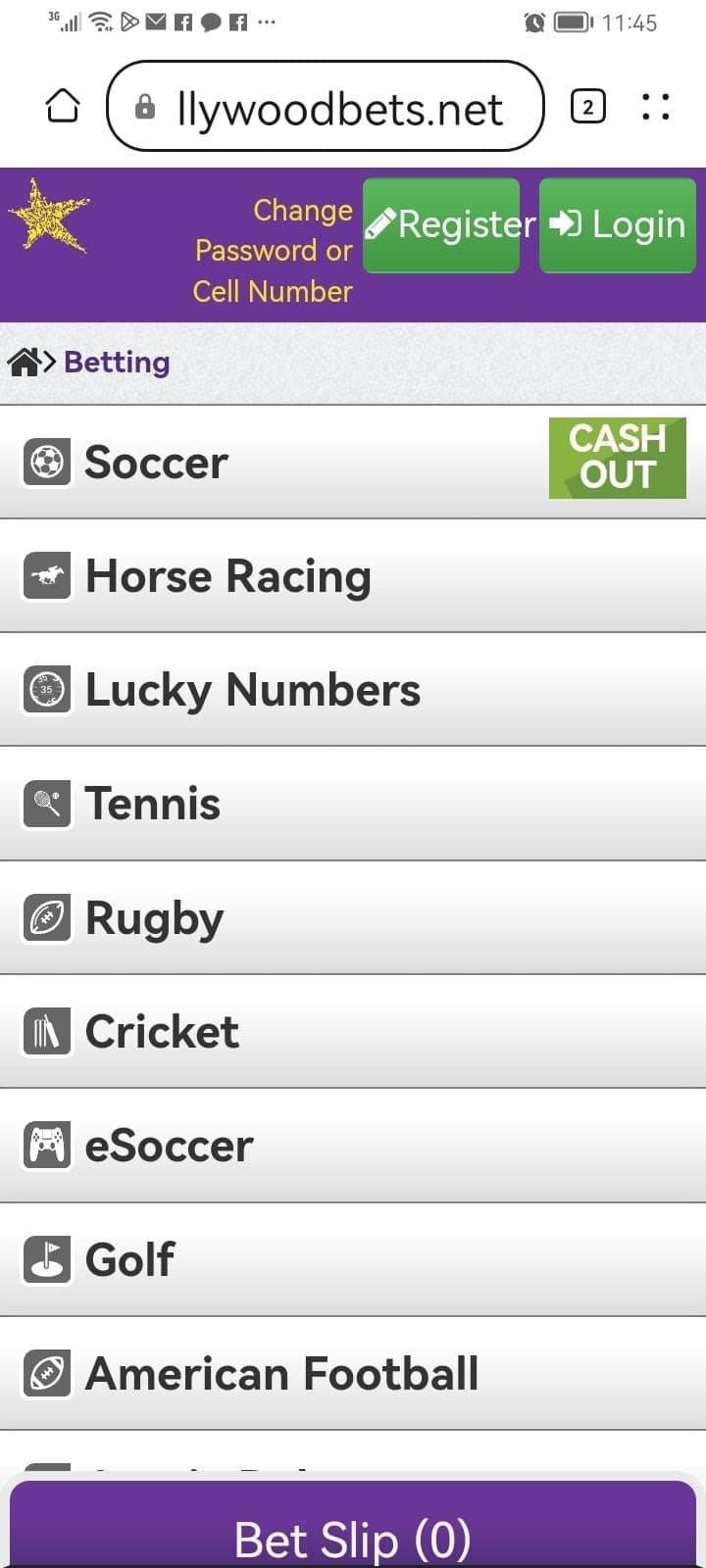Open Lucky Numbers via its icon

pos(46,689)
